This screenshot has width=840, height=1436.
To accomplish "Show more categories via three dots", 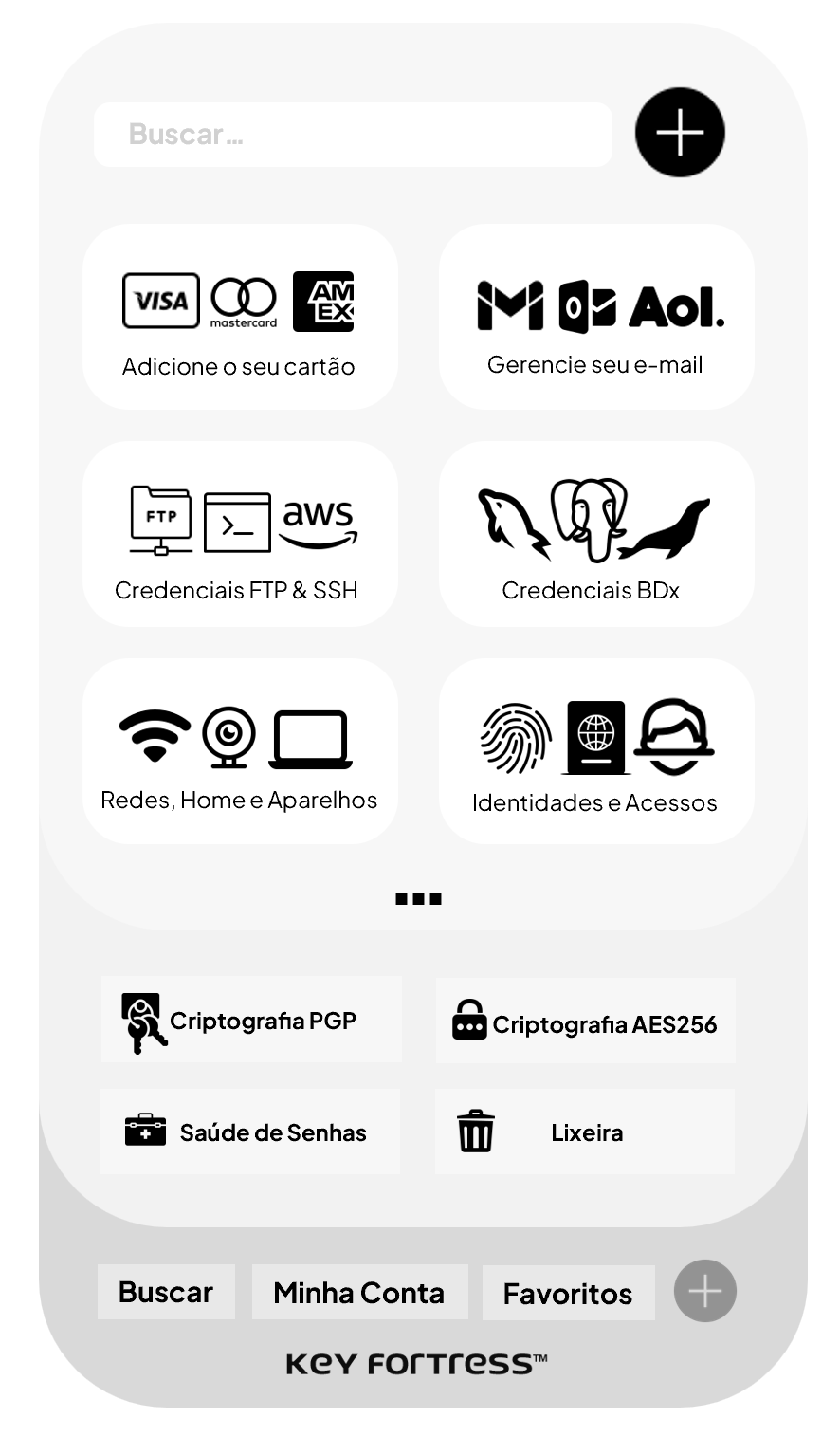I will [x=418, y=898].
